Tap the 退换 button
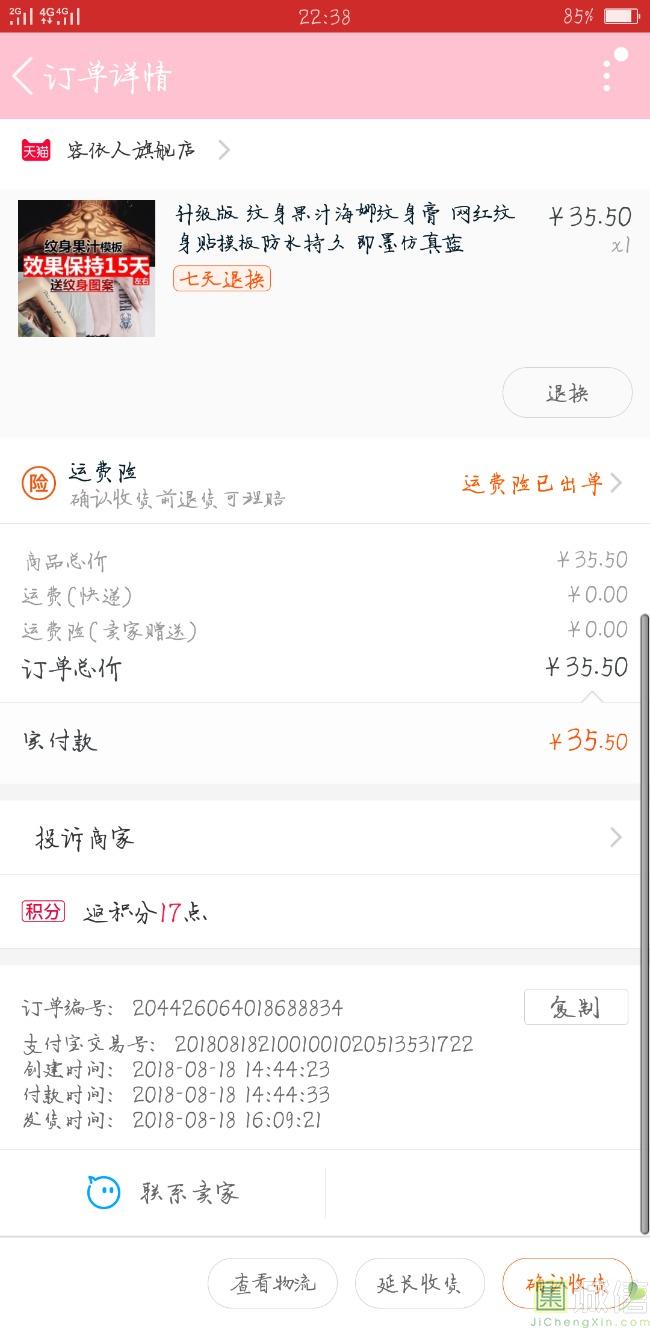The width and height of the screenshot is (650, 1328). [x=567, y=393]
